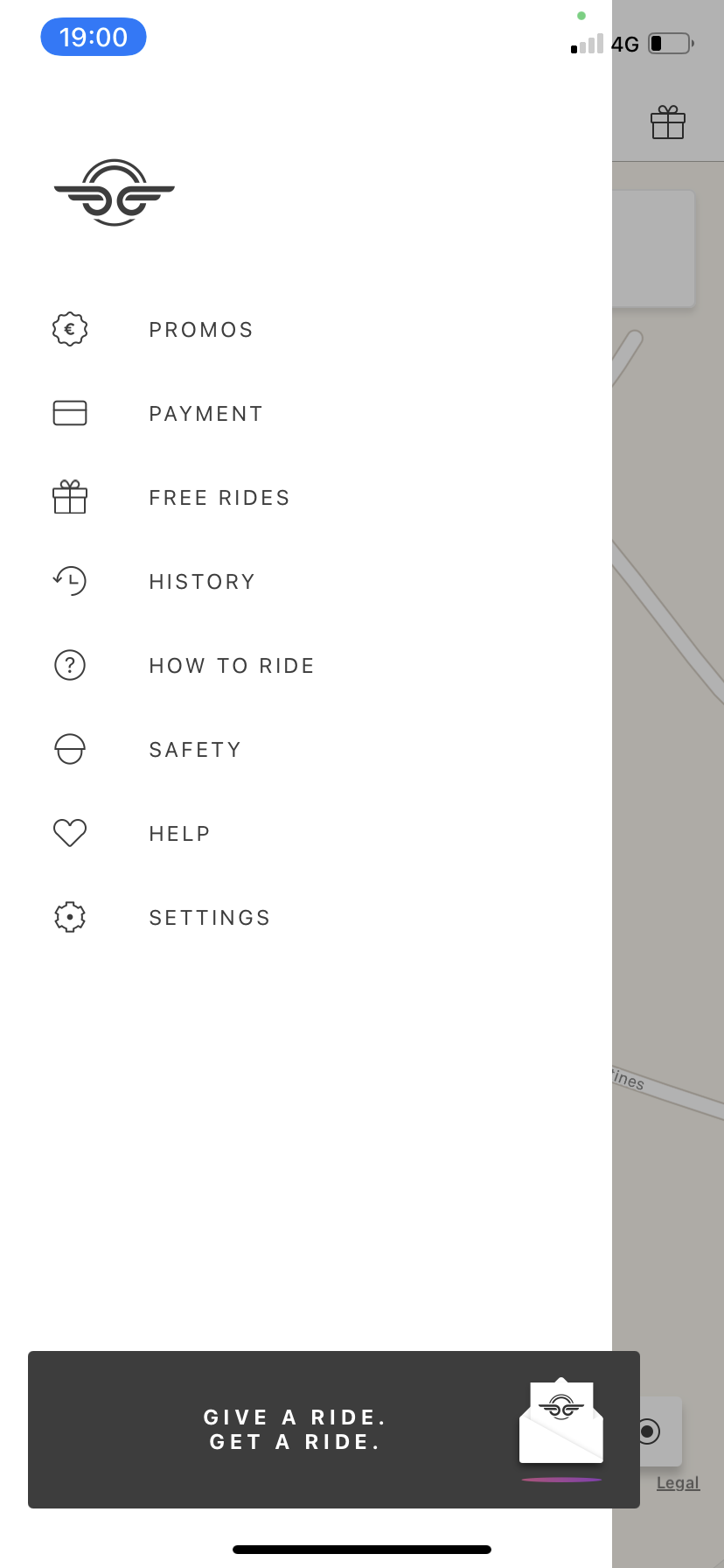Open History using the clock icon

click(70, 581)
